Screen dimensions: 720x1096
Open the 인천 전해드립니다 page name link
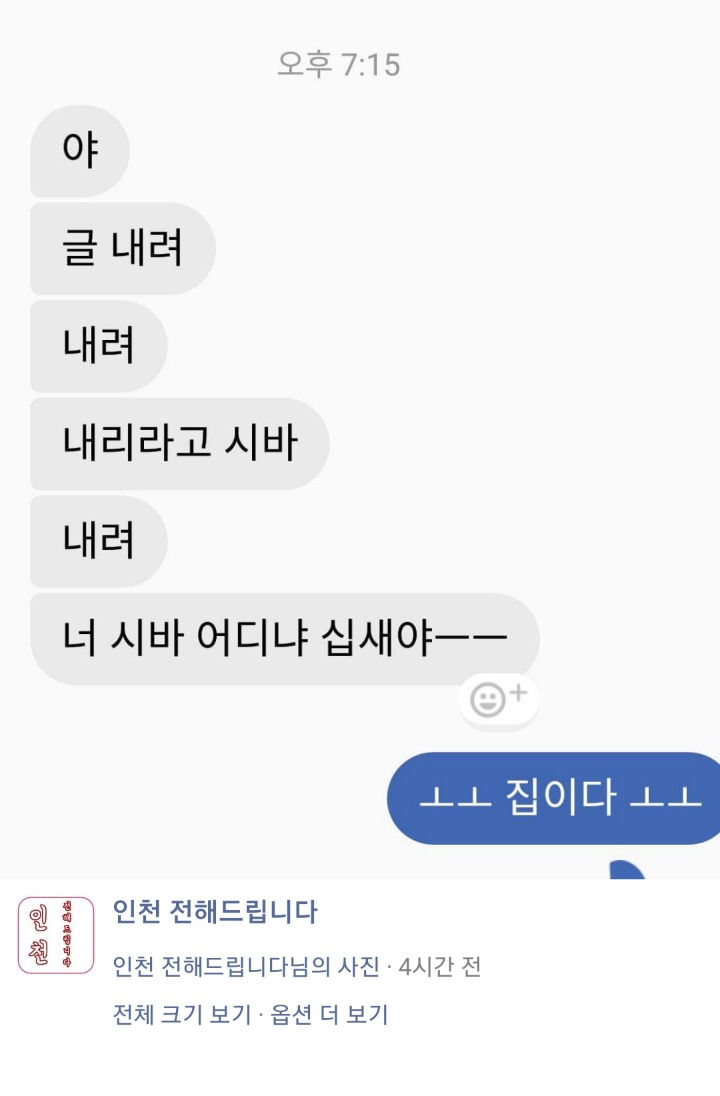click(x=215, y=912)
